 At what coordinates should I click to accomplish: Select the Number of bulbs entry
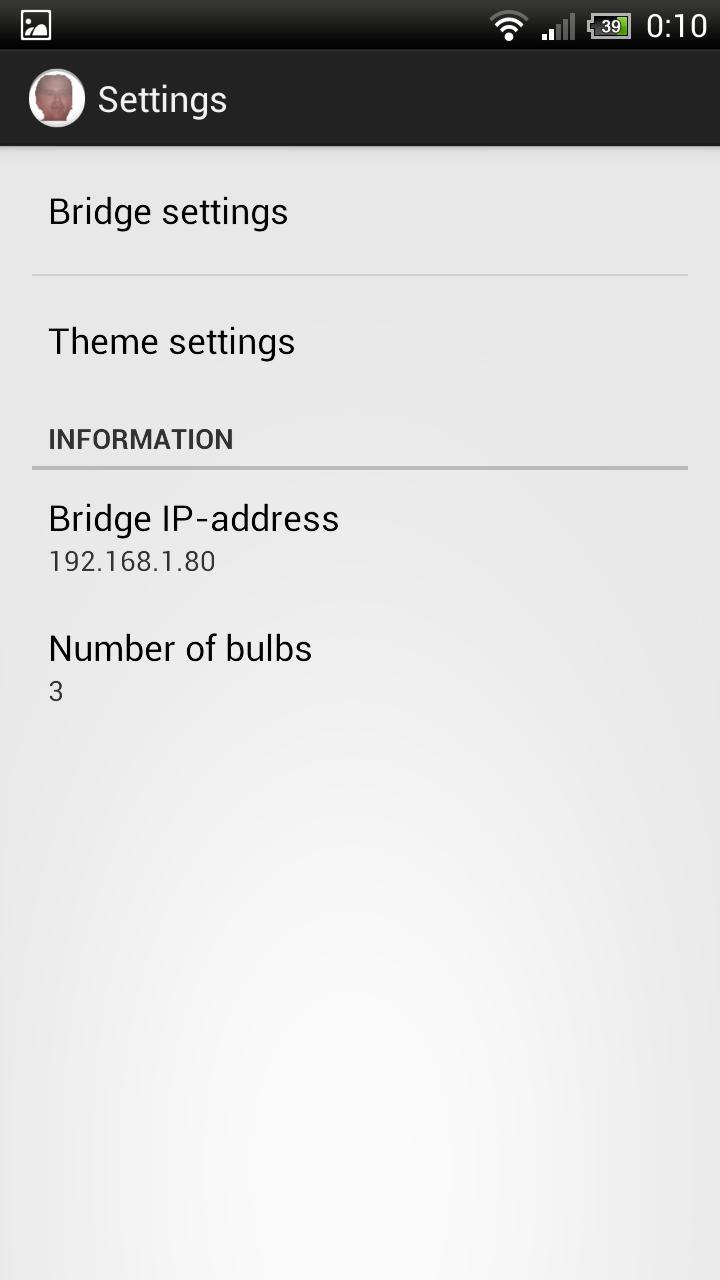[x=180, y=648]
